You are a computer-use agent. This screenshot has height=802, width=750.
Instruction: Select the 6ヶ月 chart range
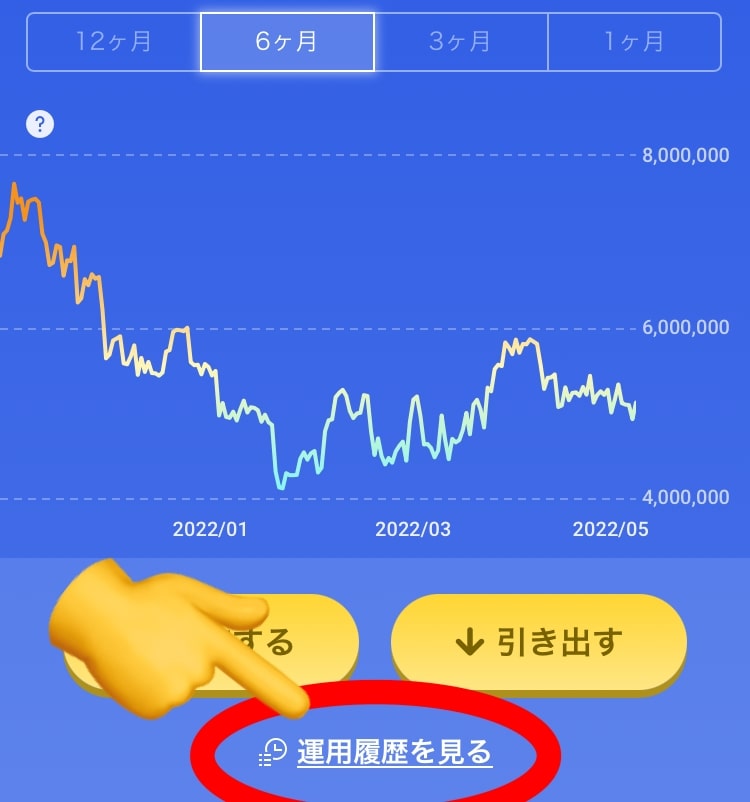[x=287, y=42]
